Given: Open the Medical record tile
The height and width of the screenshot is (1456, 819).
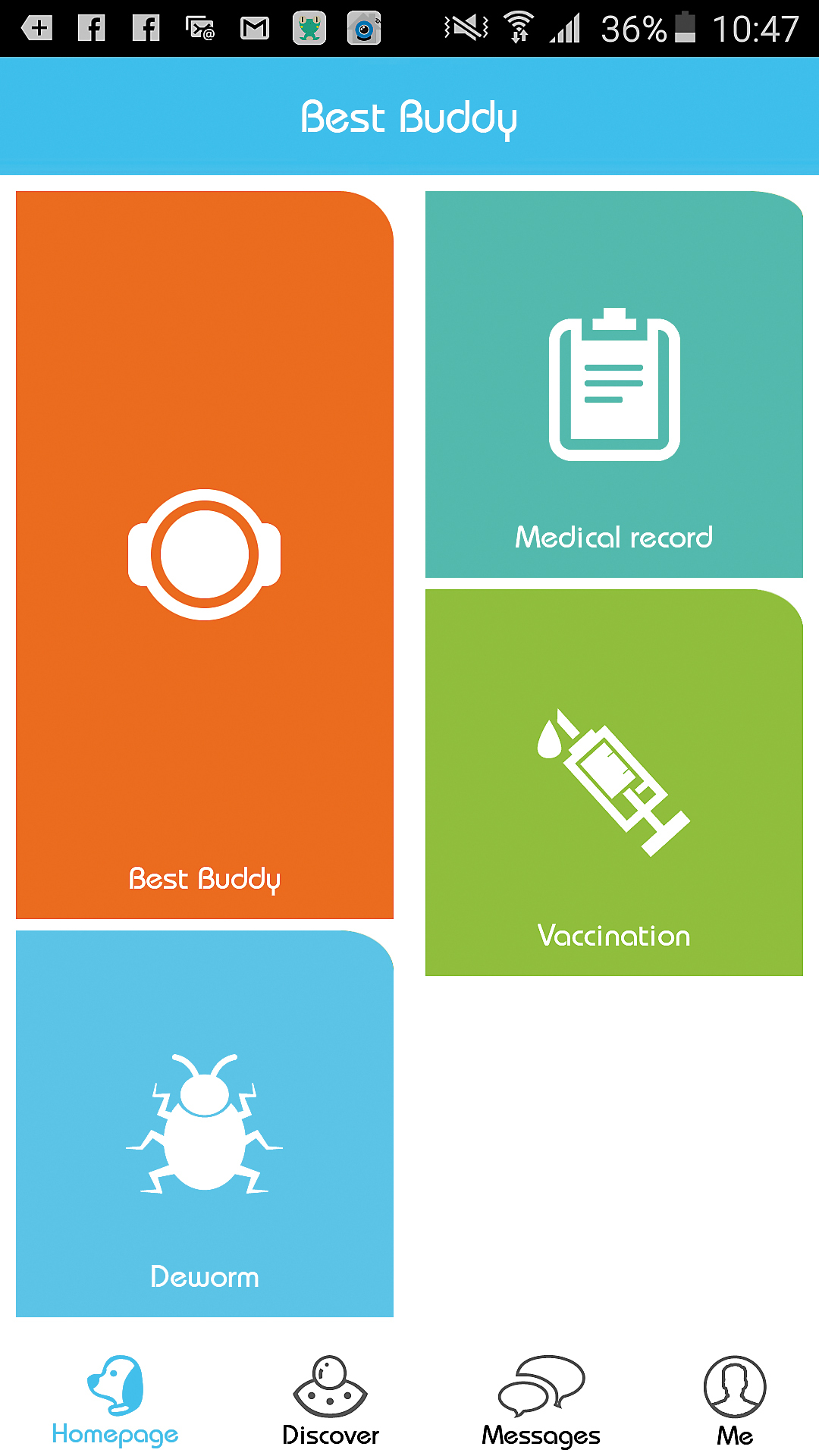Looking at the screenshot, I should (x=613, y=384).
